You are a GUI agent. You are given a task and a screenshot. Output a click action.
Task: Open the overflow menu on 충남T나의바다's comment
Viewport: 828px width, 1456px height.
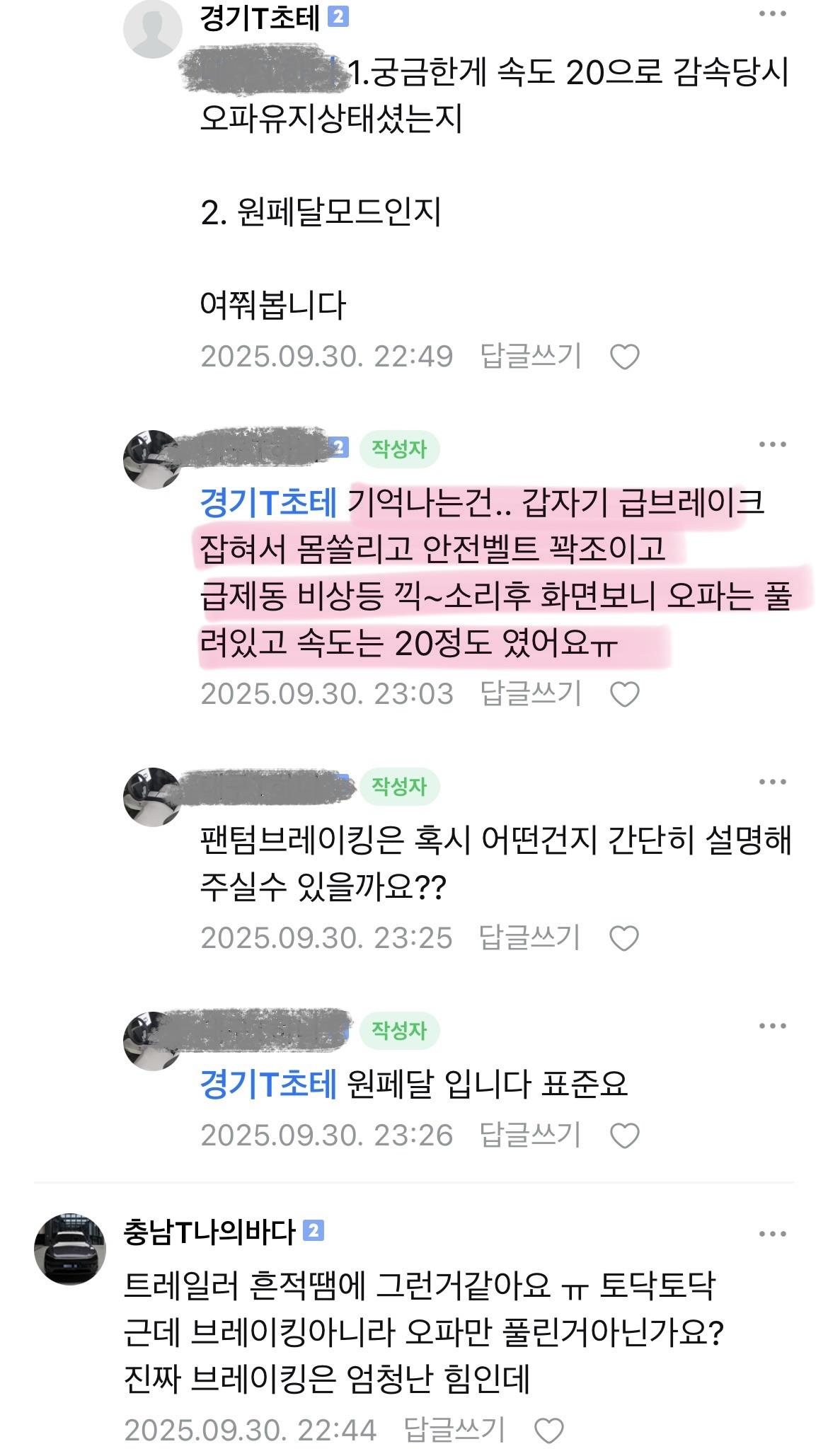point(772,1234)
